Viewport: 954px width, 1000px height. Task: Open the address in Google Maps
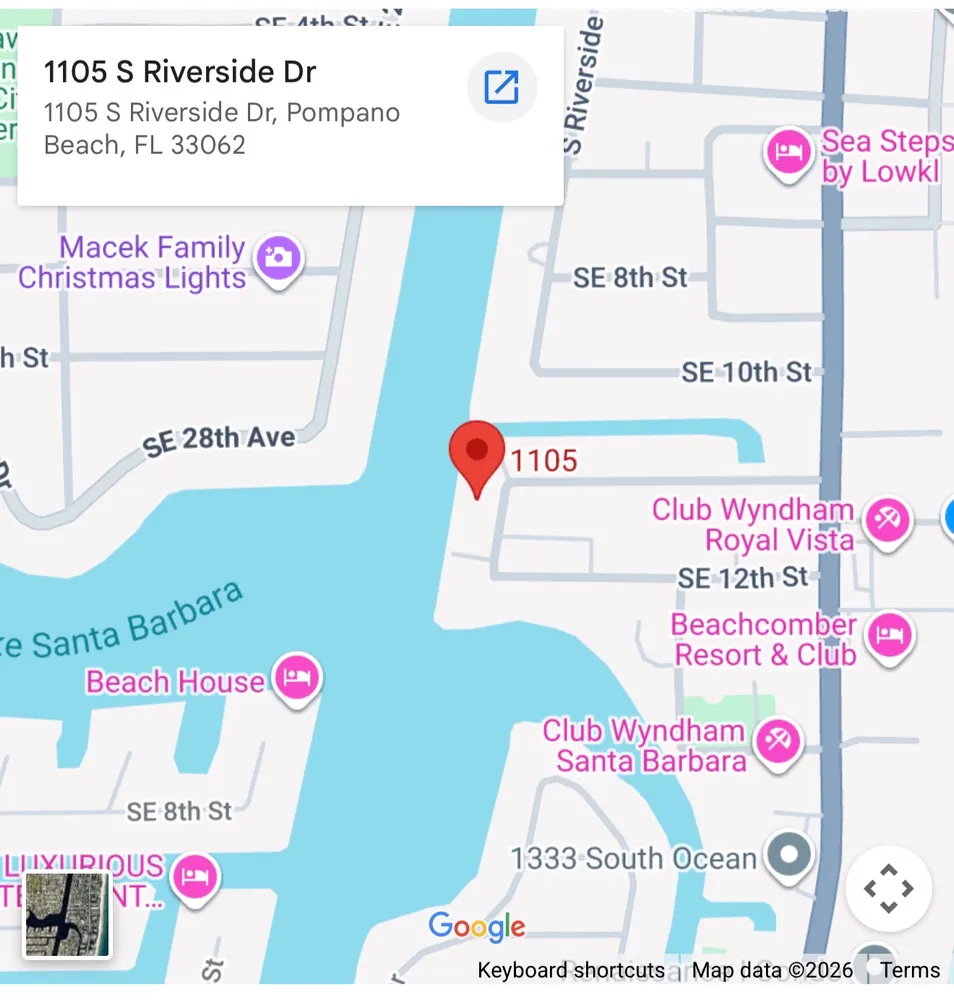[501, 88]
